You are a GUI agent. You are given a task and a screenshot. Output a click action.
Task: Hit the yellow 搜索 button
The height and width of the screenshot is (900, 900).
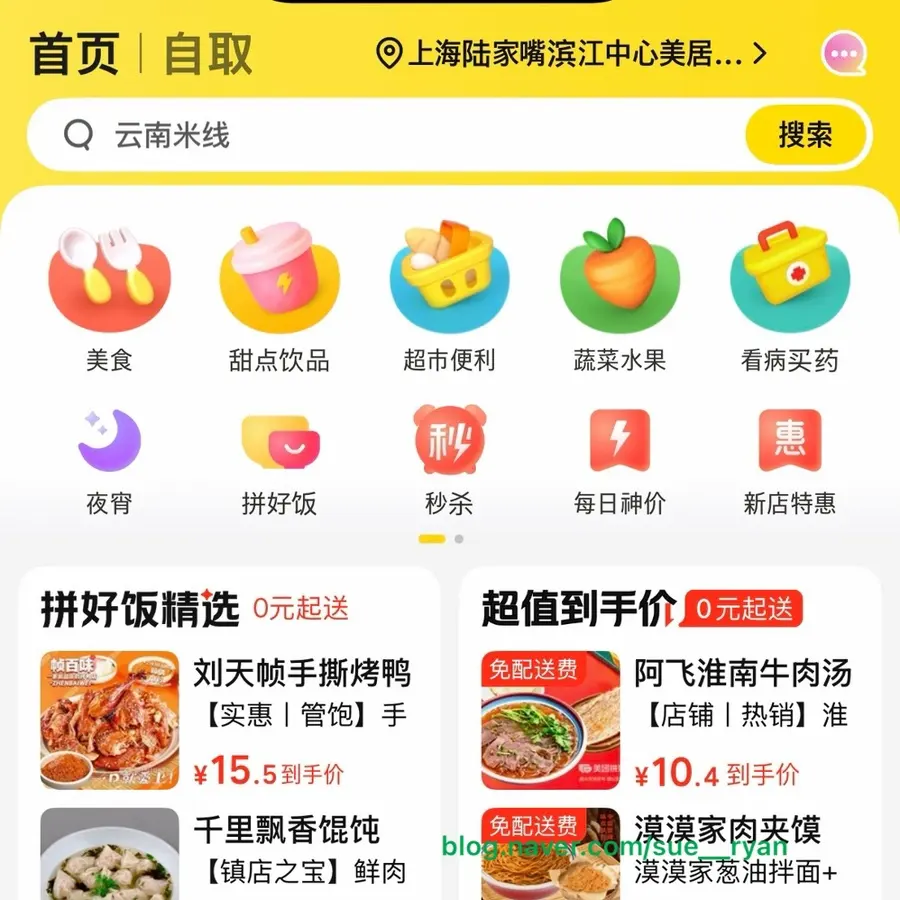pos(806,135)
